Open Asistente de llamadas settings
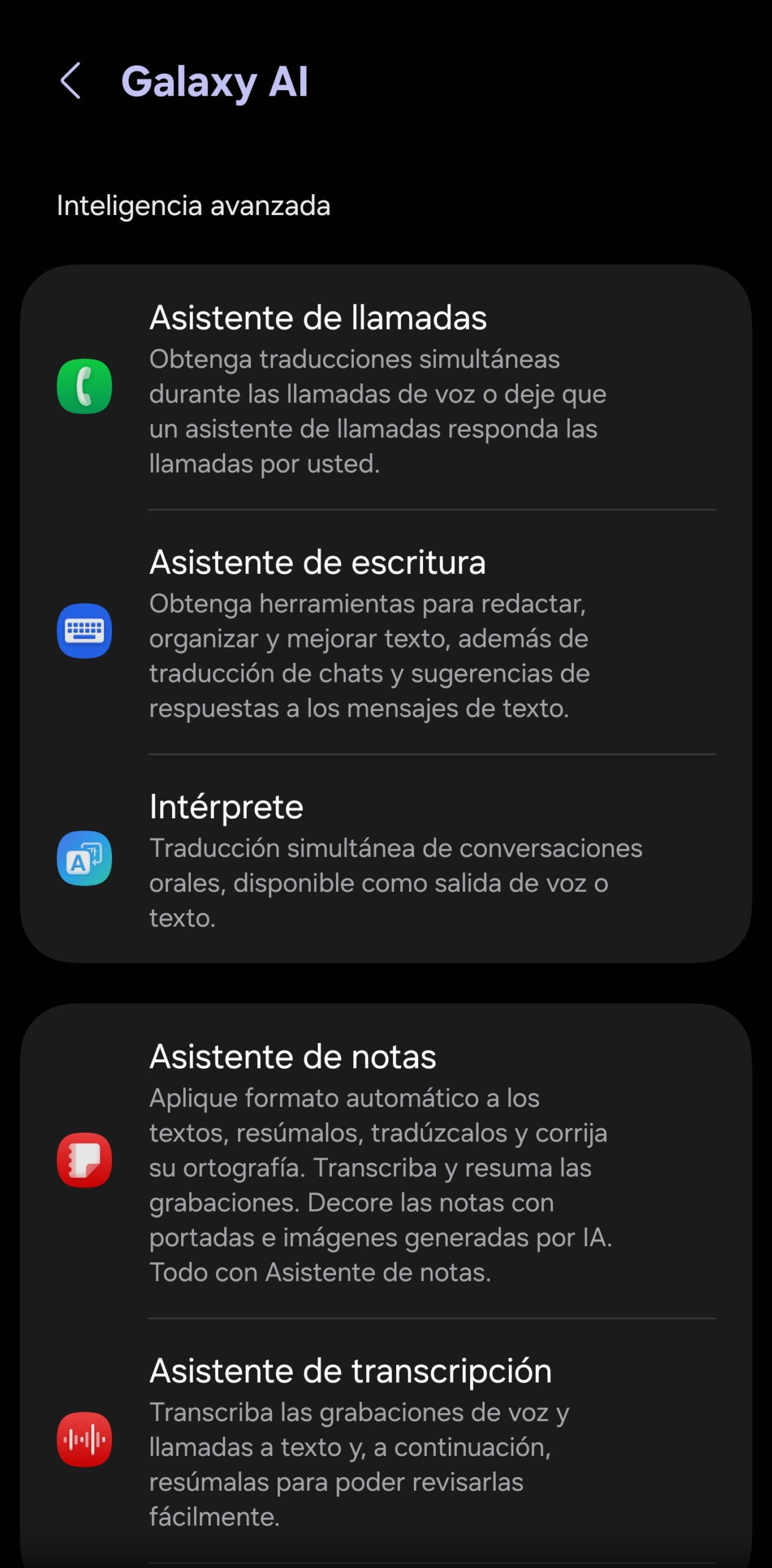Viewport: 772px width, 1568px height. click(386, 387)
